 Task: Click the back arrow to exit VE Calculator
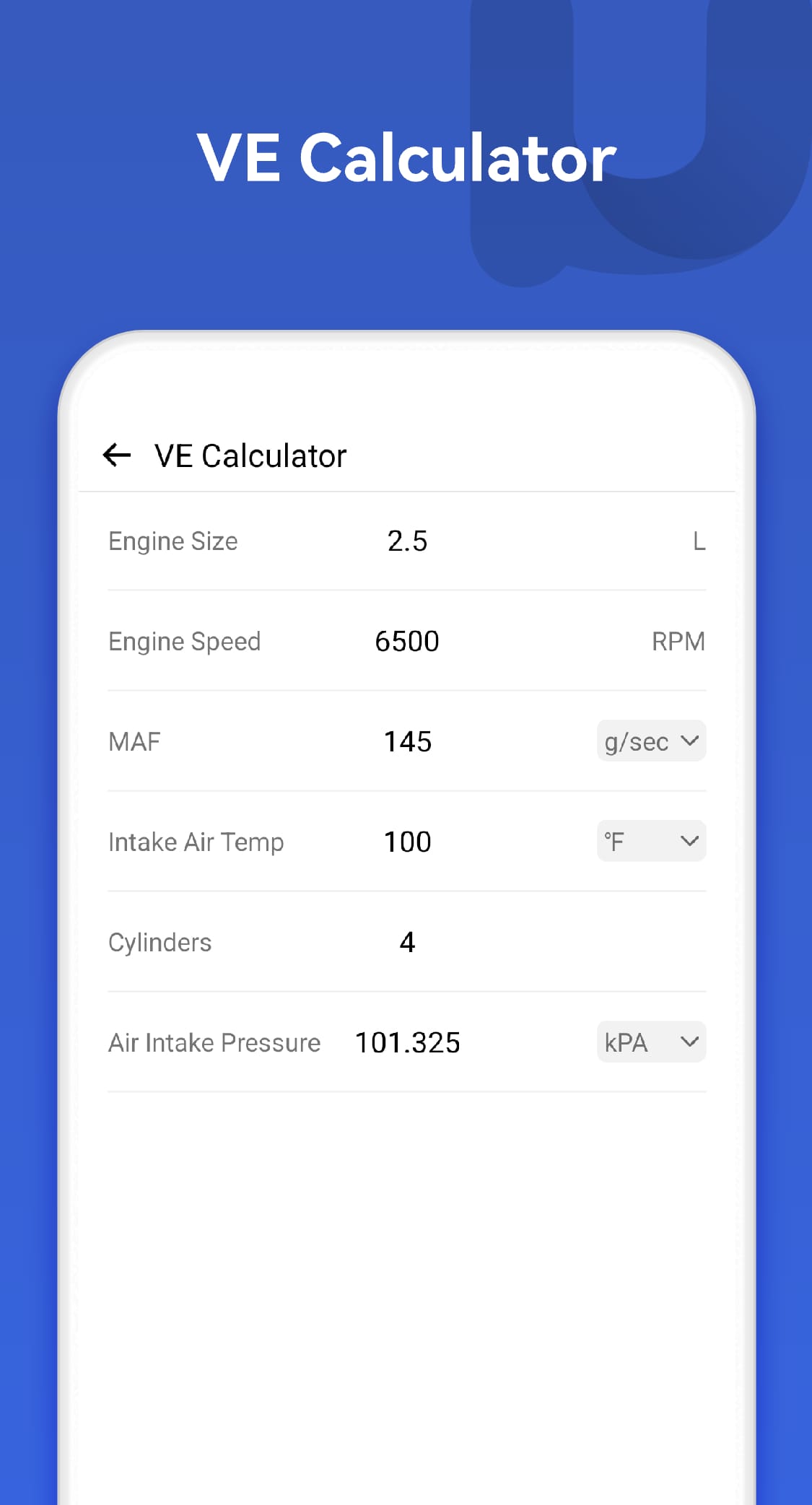(118, 455)
